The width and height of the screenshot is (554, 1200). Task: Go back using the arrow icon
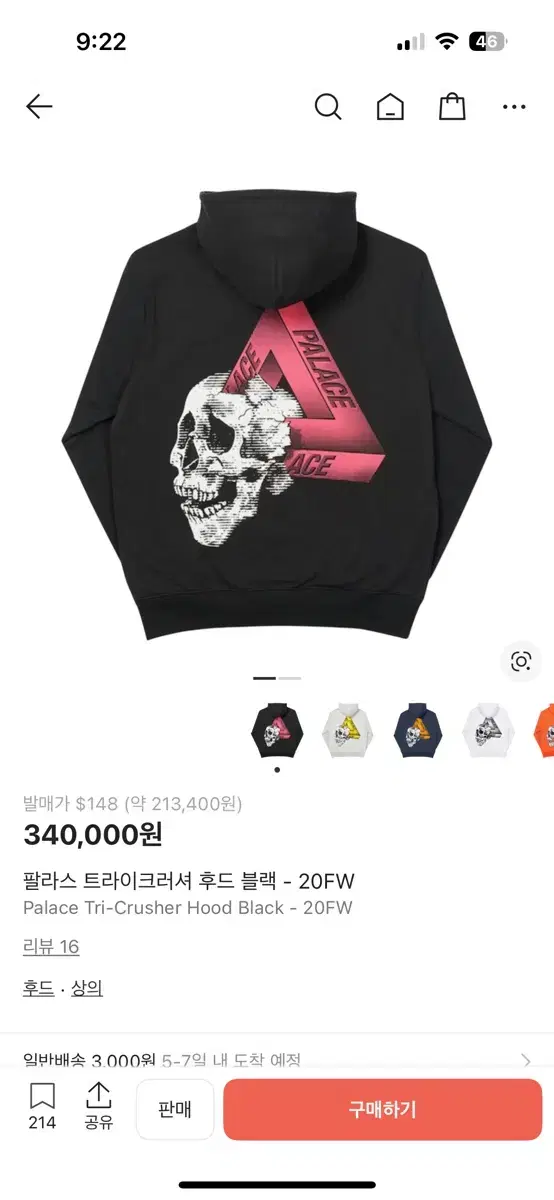coord(39,106)
